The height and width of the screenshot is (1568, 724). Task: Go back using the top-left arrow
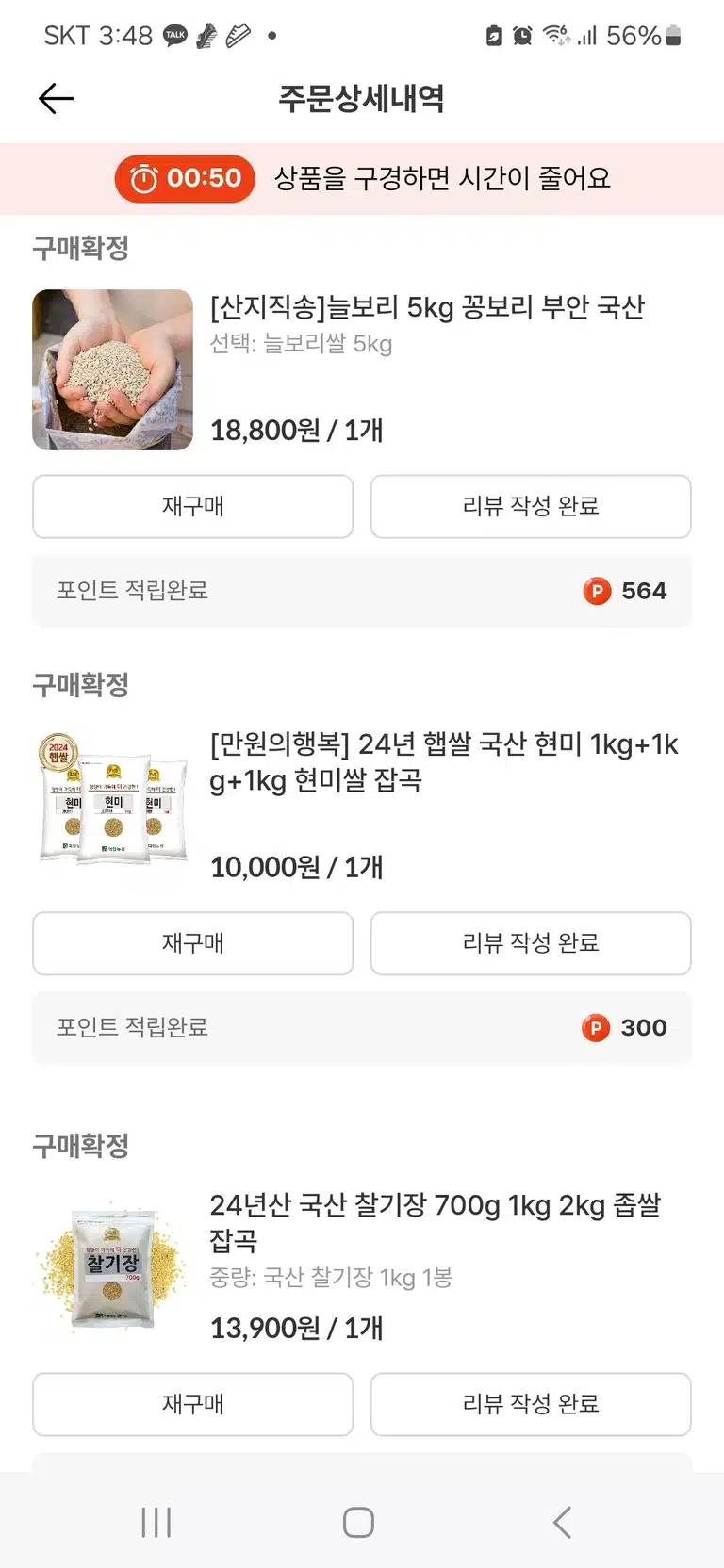point(57,98)
